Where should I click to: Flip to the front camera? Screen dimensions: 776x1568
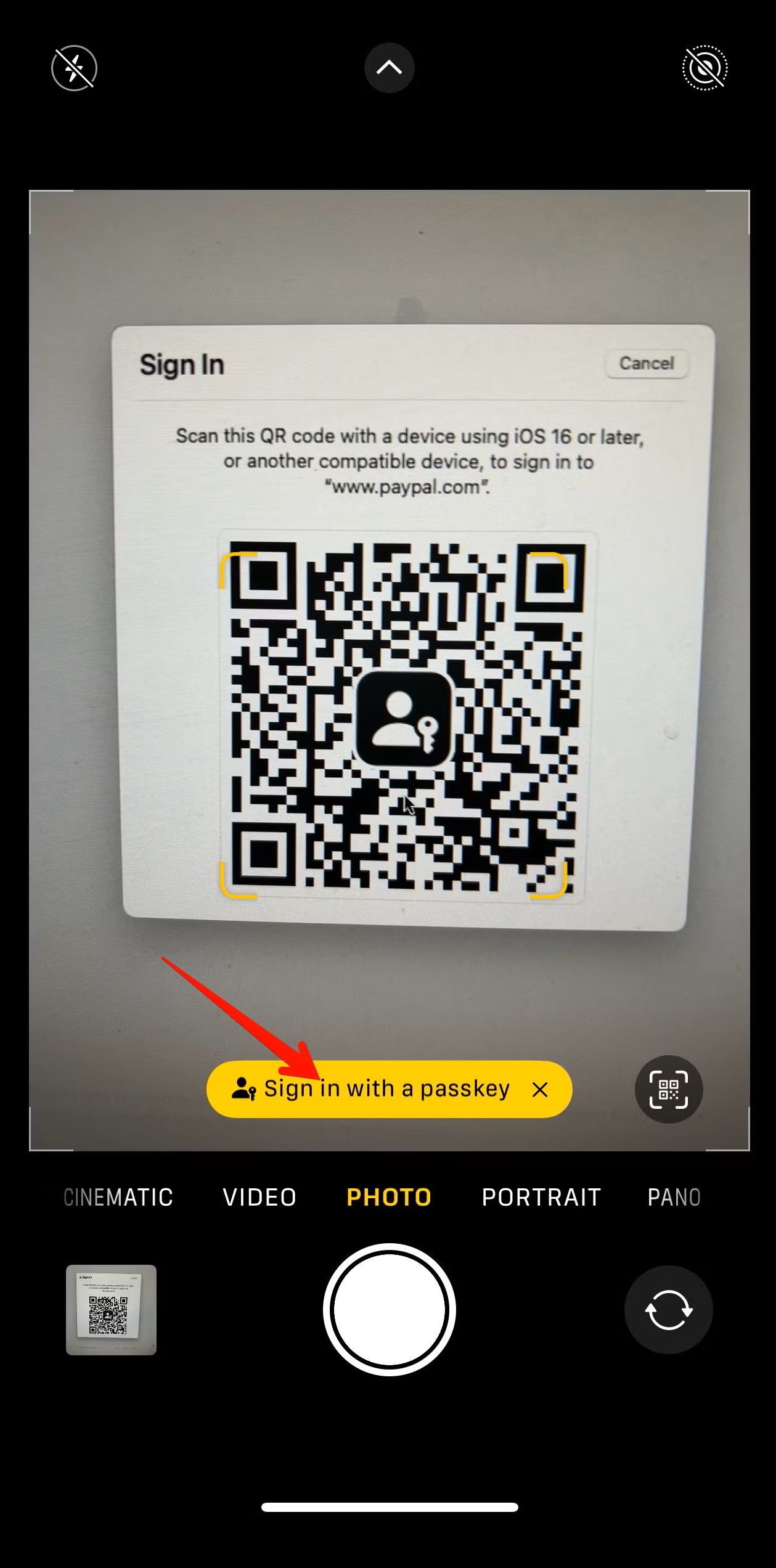click(x=669, y=1310)
